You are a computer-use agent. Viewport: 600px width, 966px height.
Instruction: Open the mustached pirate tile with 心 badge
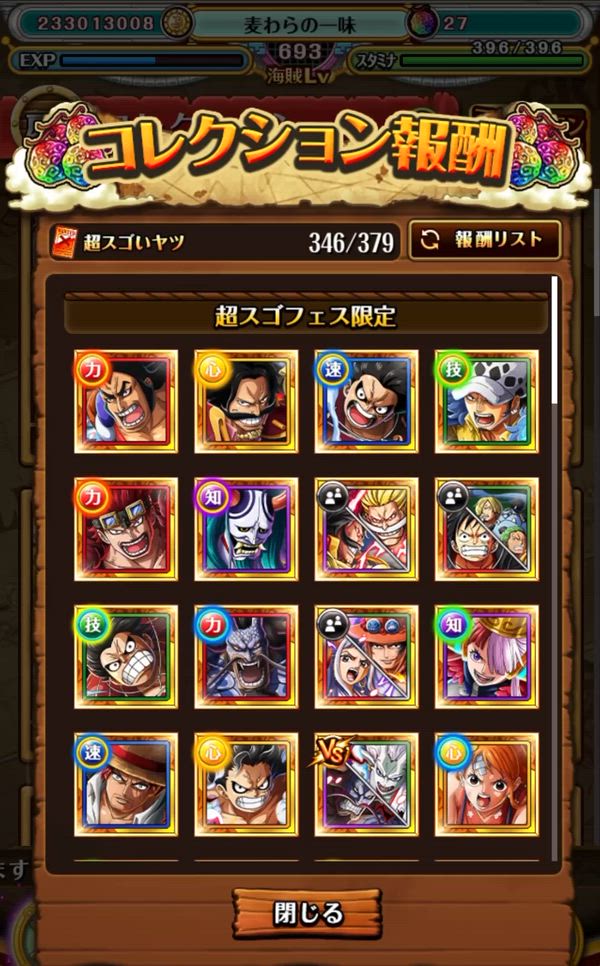(247, 400)
